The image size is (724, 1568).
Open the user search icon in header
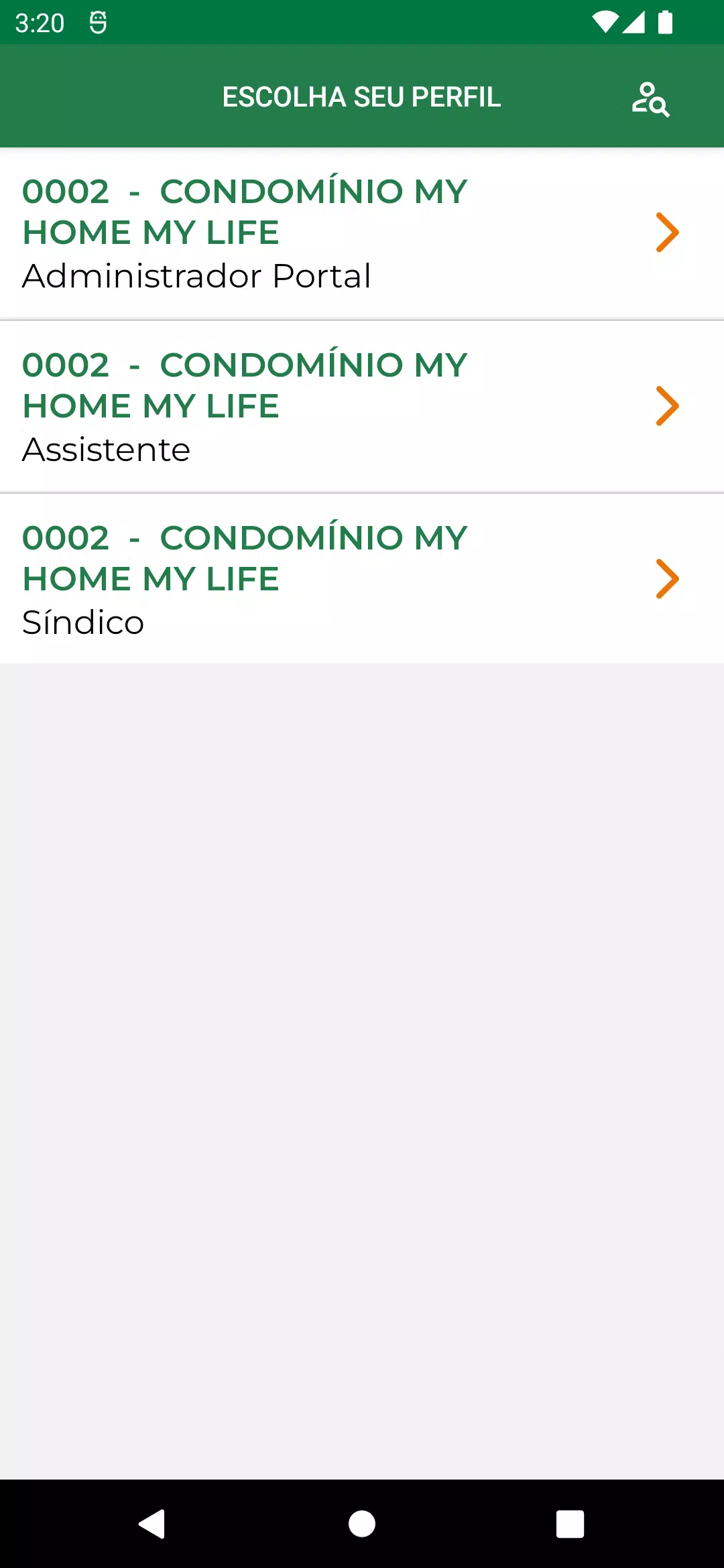pyautogui.click(x=650, y=99)
